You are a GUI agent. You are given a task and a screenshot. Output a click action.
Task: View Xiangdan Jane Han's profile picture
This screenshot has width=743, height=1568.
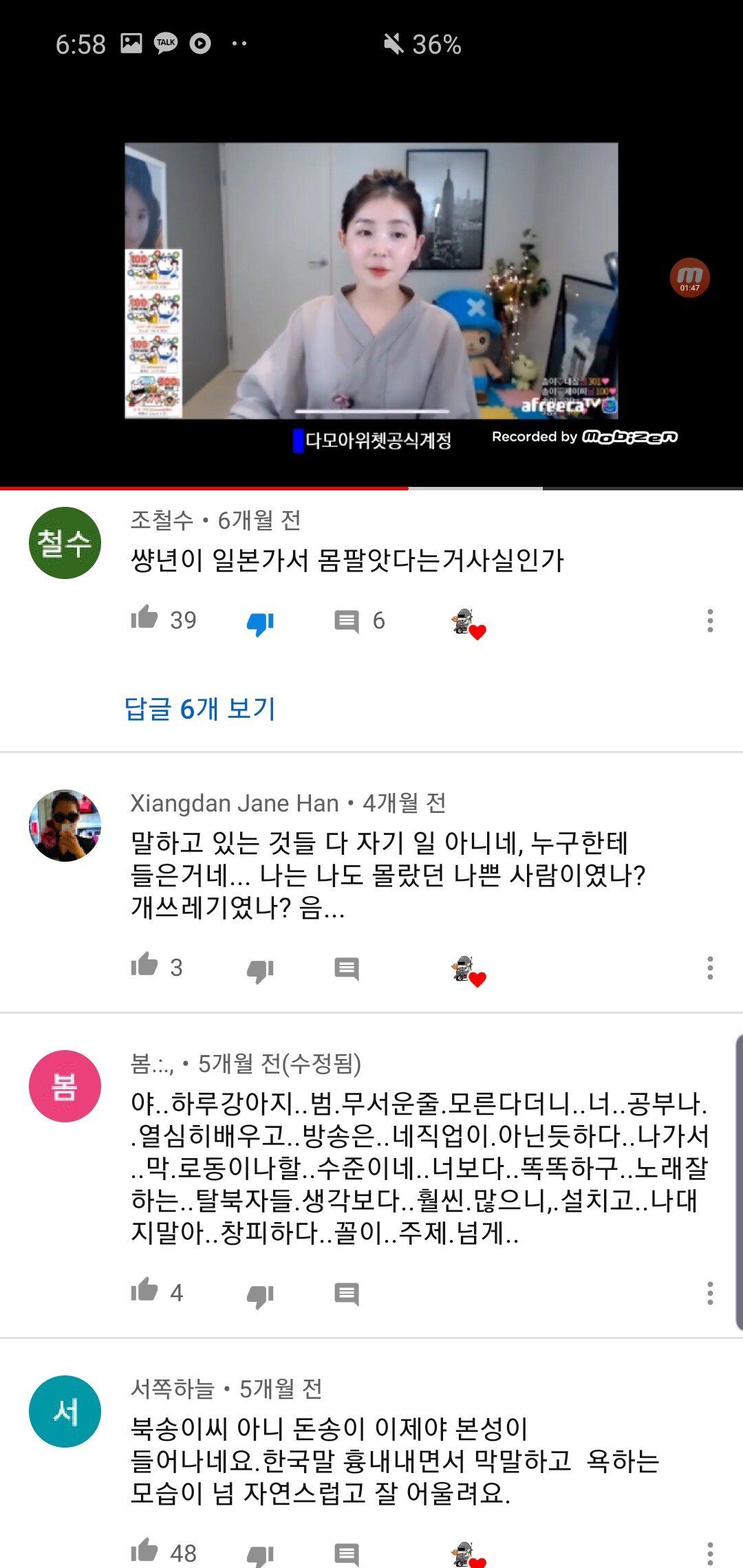pos(65,825)
